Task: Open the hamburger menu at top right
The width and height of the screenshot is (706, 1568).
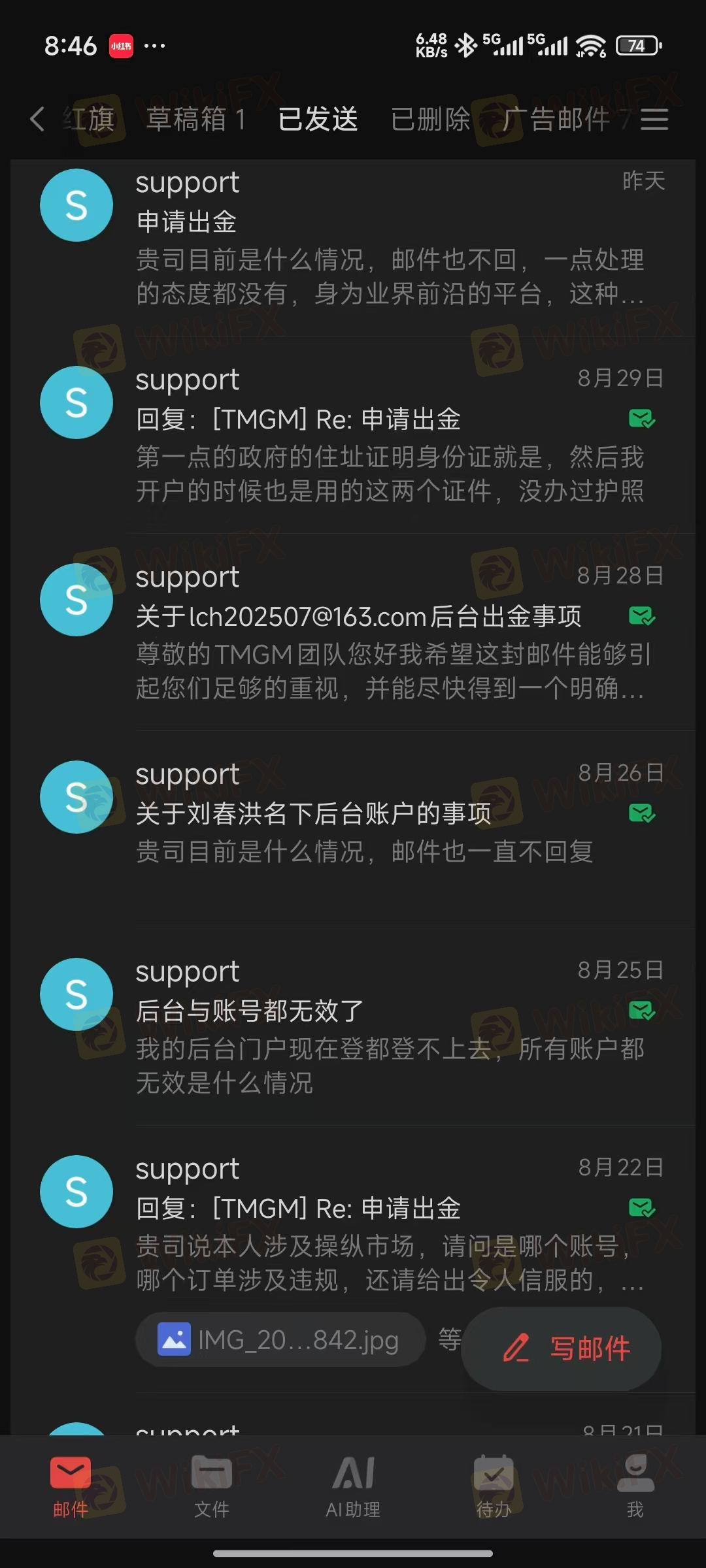Action: coord(654,119)
